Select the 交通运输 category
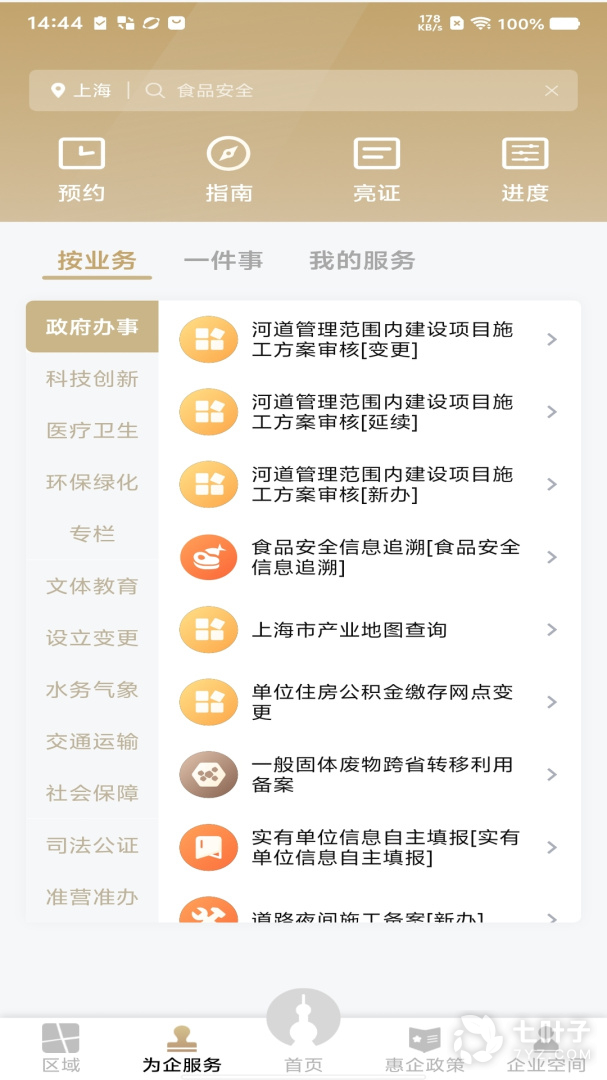Screen dimensions: 607x1080 click(x=92, y=742)
